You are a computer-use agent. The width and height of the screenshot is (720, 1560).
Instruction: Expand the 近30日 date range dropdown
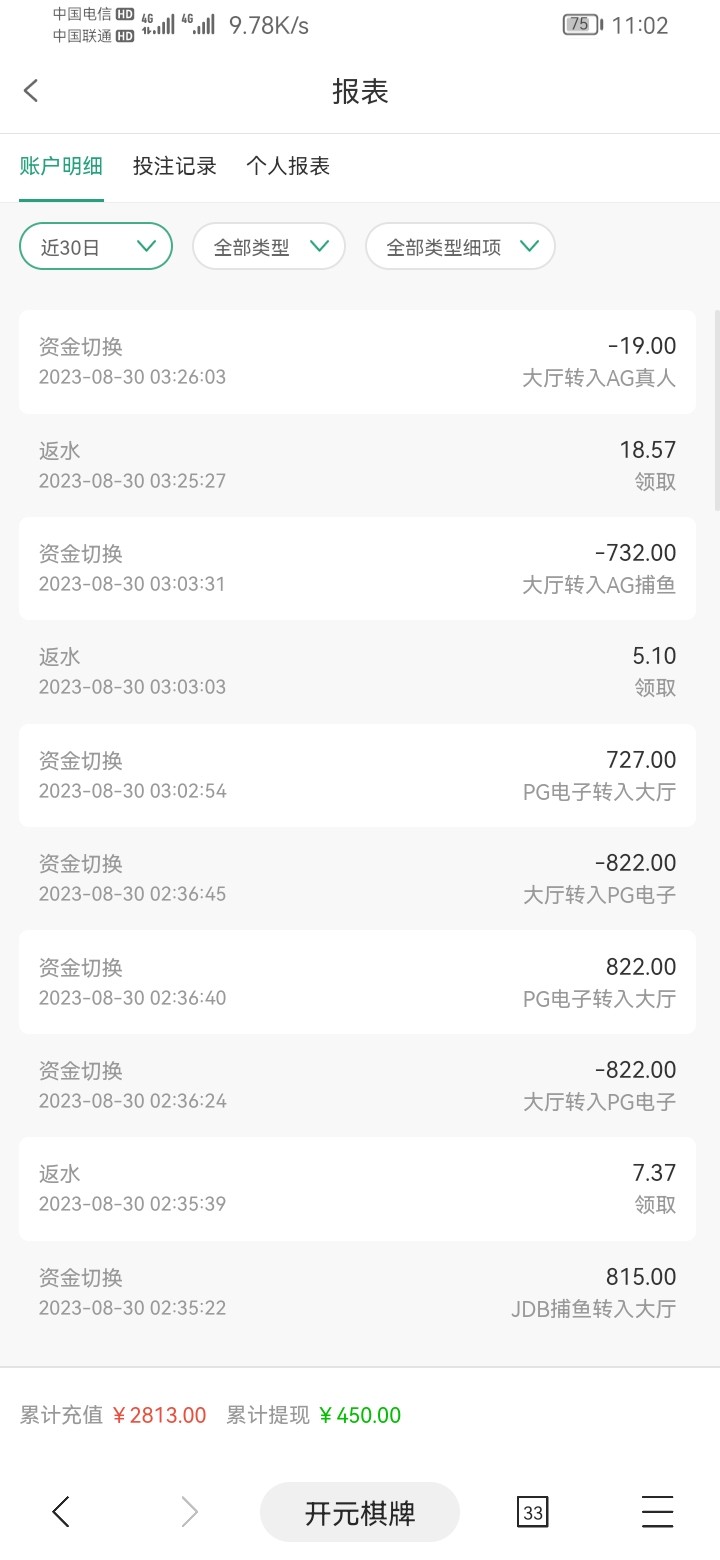(x=96, y=247)
